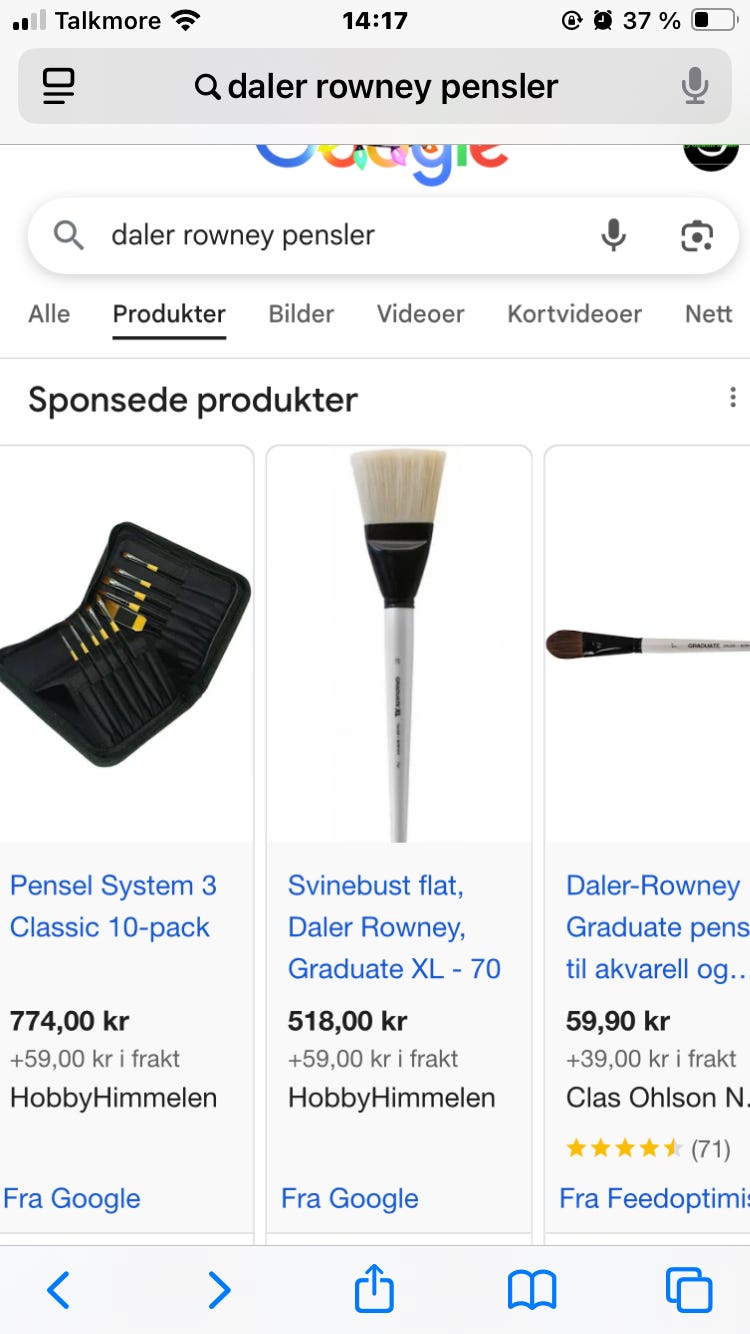Open the Videoer search filter
The height and width of the screenshot is (1334, 750).
(x=420, y=313)
